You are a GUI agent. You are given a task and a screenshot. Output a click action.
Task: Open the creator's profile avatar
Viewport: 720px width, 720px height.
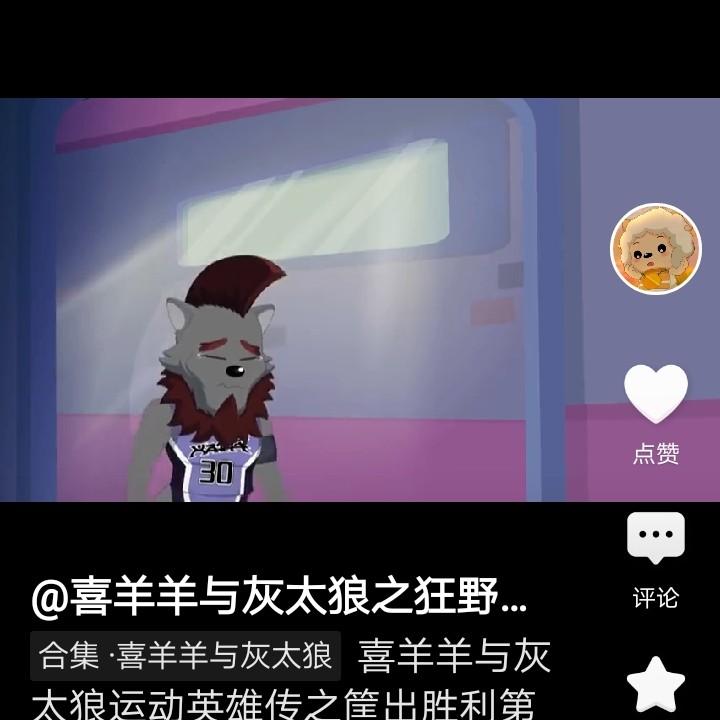(x=656, y=250)
